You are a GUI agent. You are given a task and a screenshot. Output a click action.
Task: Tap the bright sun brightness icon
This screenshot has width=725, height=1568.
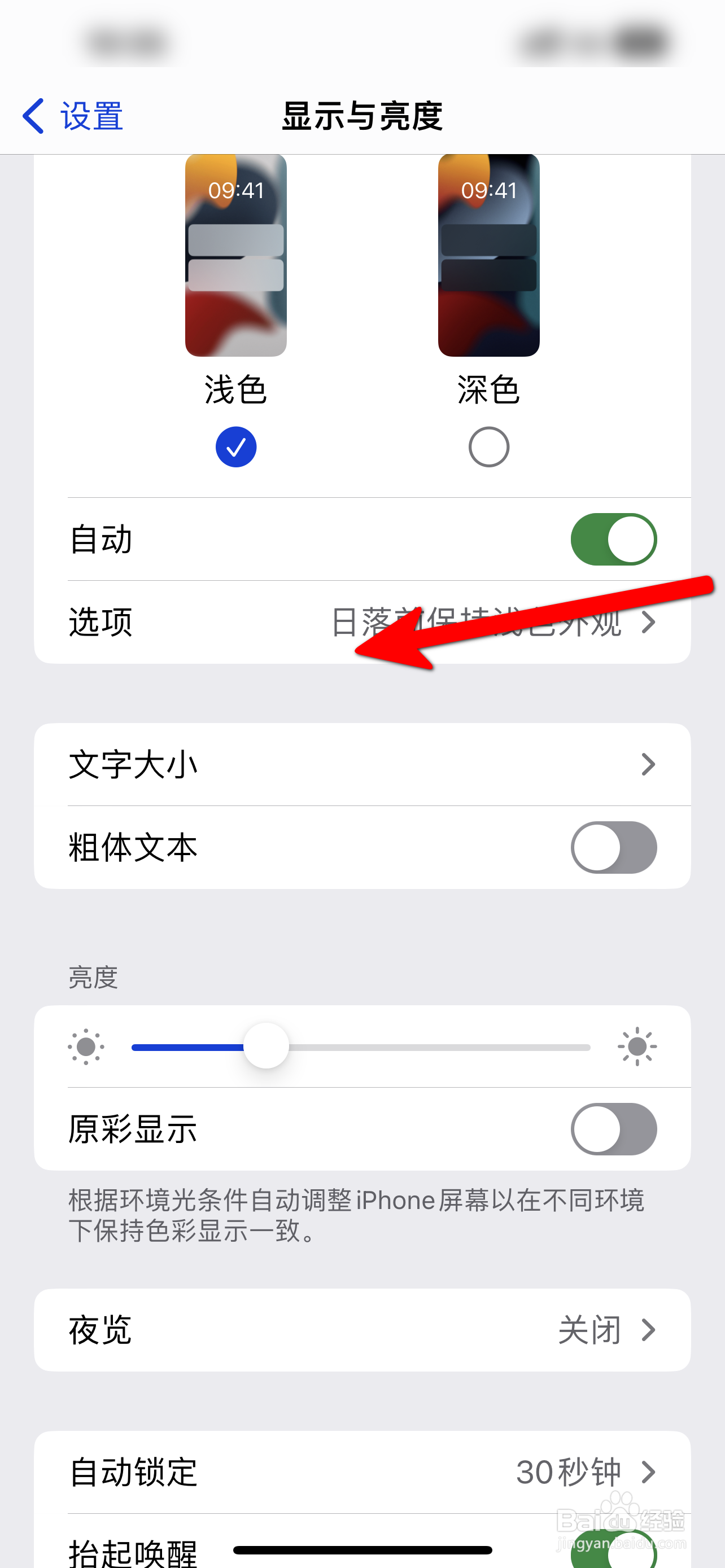coord(636,1046)
